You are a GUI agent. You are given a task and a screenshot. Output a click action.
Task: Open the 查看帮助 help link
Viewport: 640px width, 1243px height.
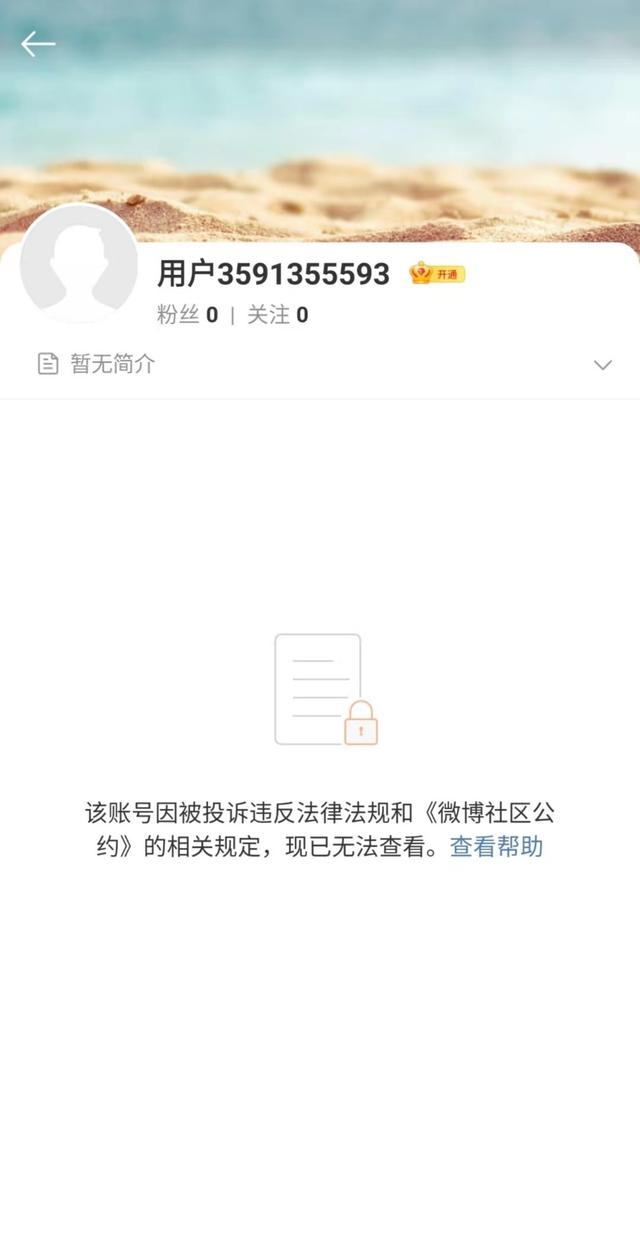(496, 847)
